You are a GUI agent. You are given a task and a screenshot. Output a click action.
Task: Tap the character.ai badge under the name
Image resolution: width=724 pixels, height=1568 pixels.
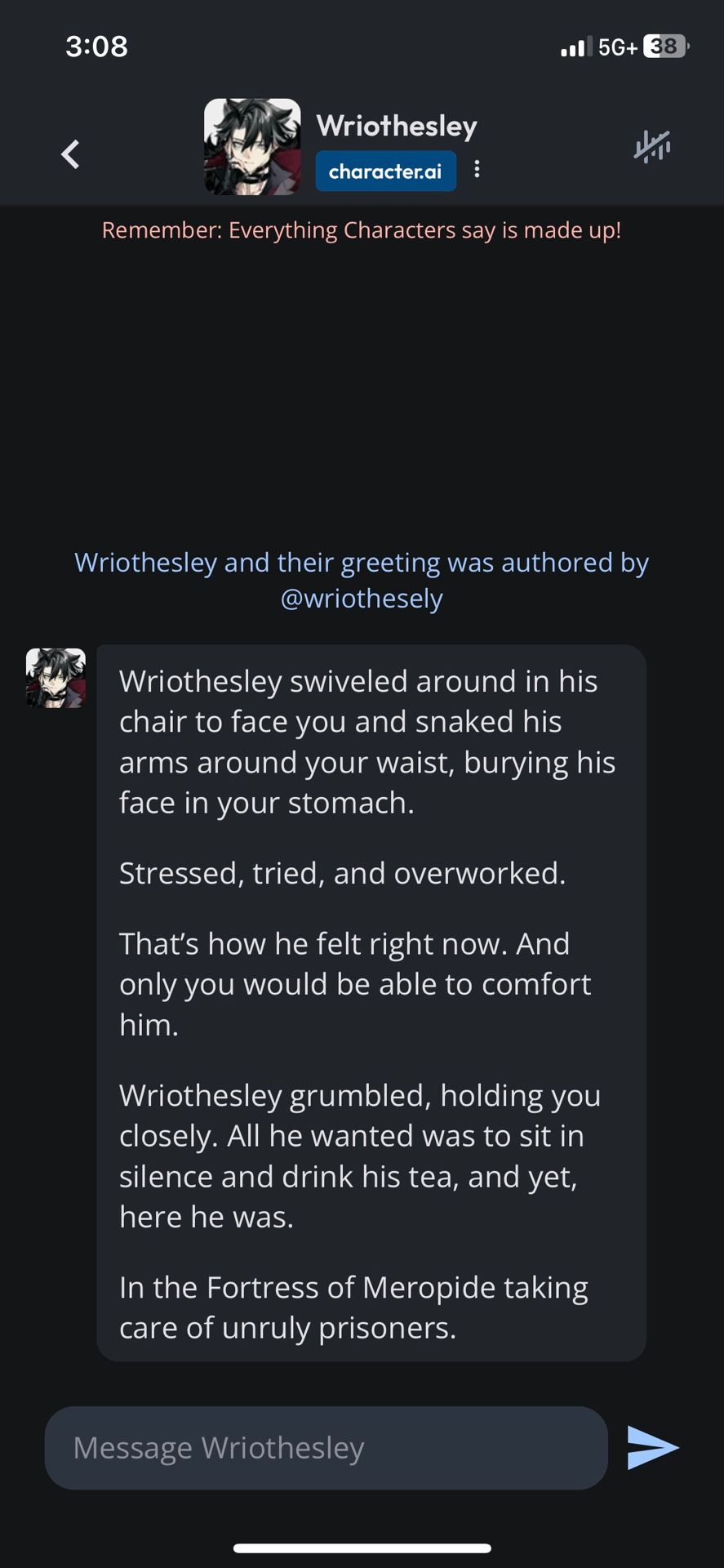click(x=385, y=171)
